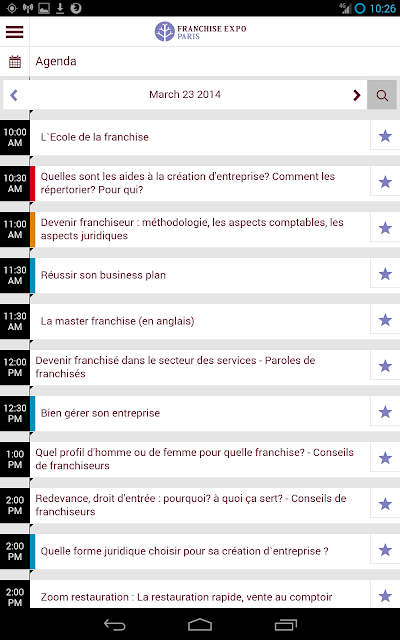Screen dimensions: 400x640
Task: Star the Quelle forme juridique choisir session
Action: pyautogui.click(x=385, y=550)
